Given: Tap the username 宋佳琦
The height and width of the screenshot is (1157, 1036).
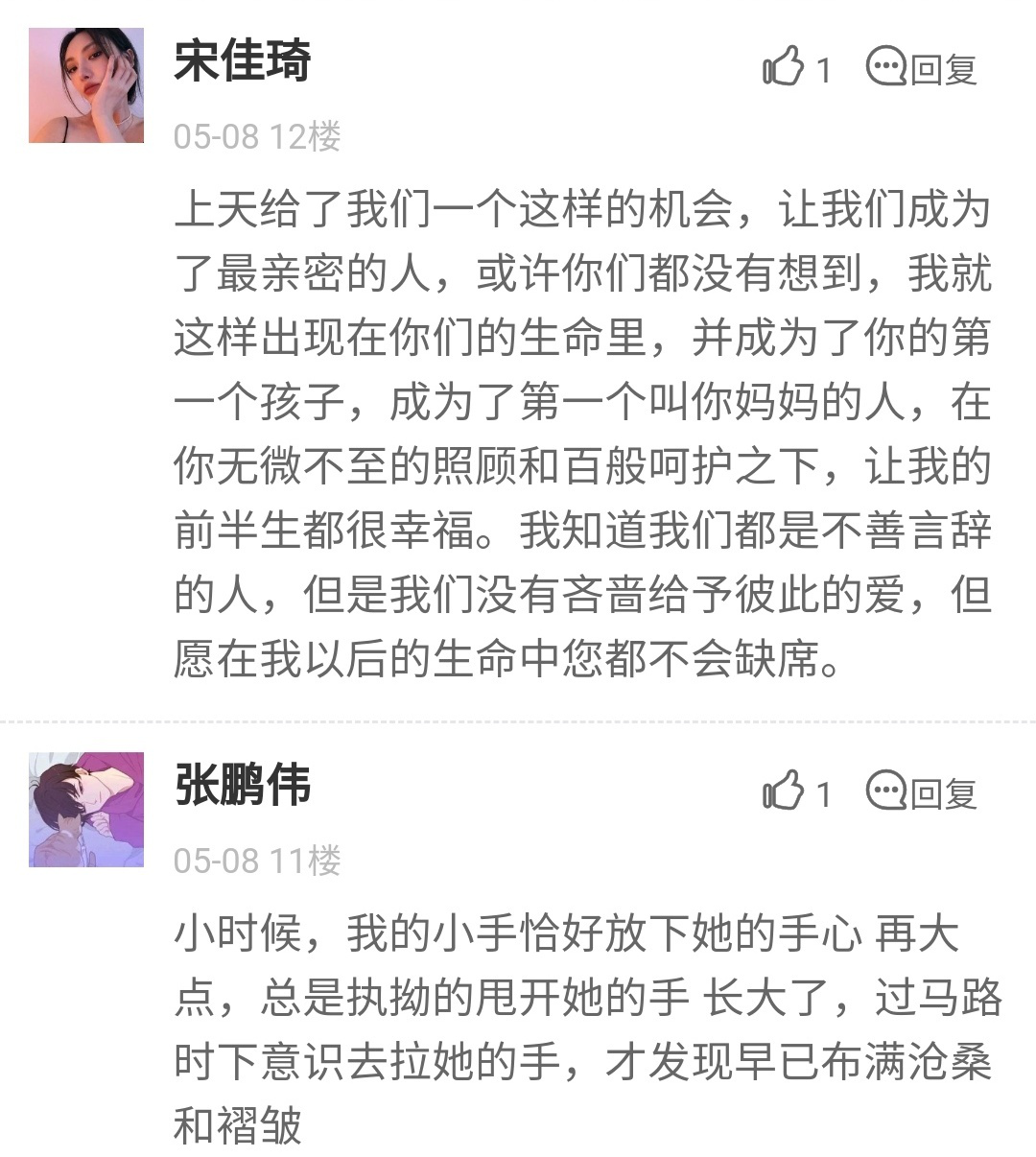Looking at the screenshot, I should click(243, 61).
